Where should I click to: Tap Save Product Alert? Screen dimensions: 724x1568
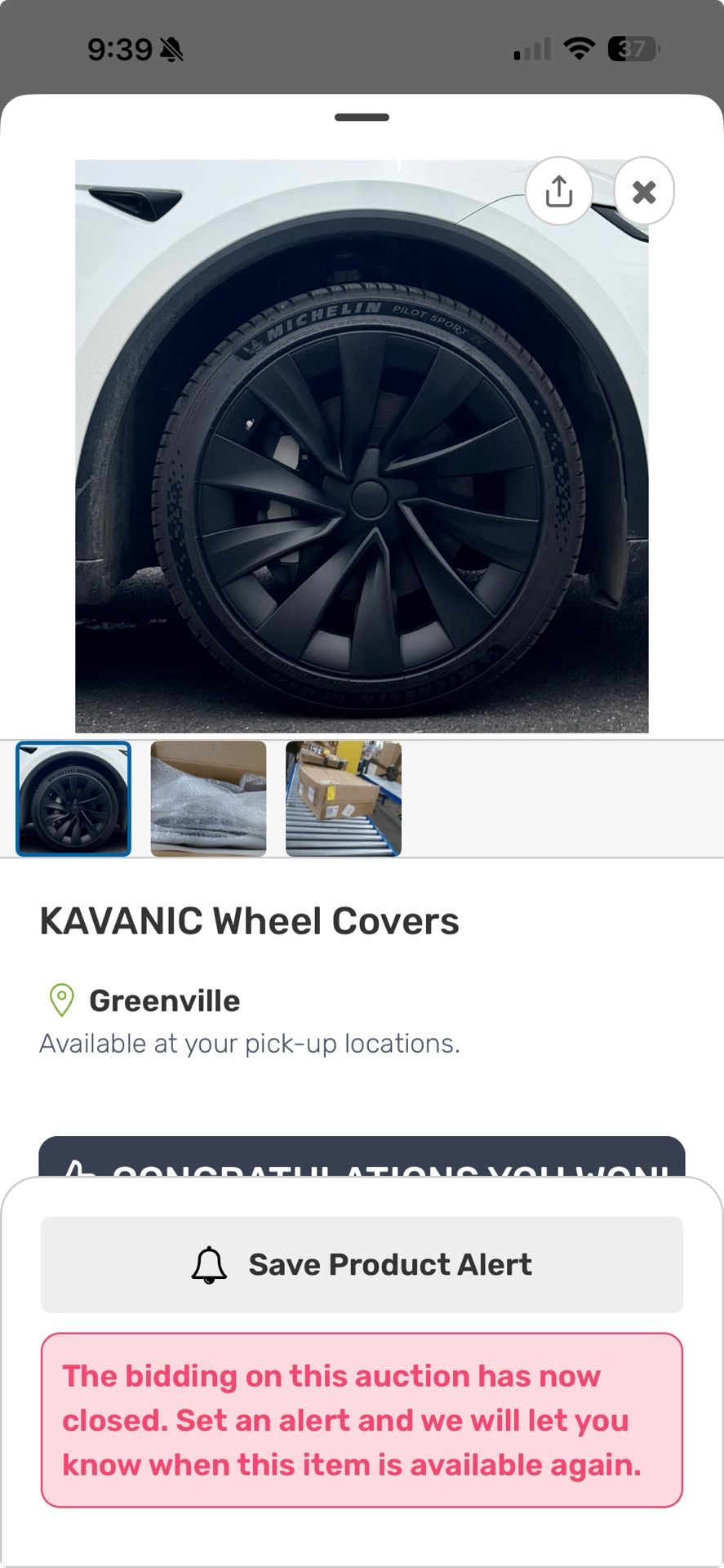pyautogui.click(x=362, y=1263)
